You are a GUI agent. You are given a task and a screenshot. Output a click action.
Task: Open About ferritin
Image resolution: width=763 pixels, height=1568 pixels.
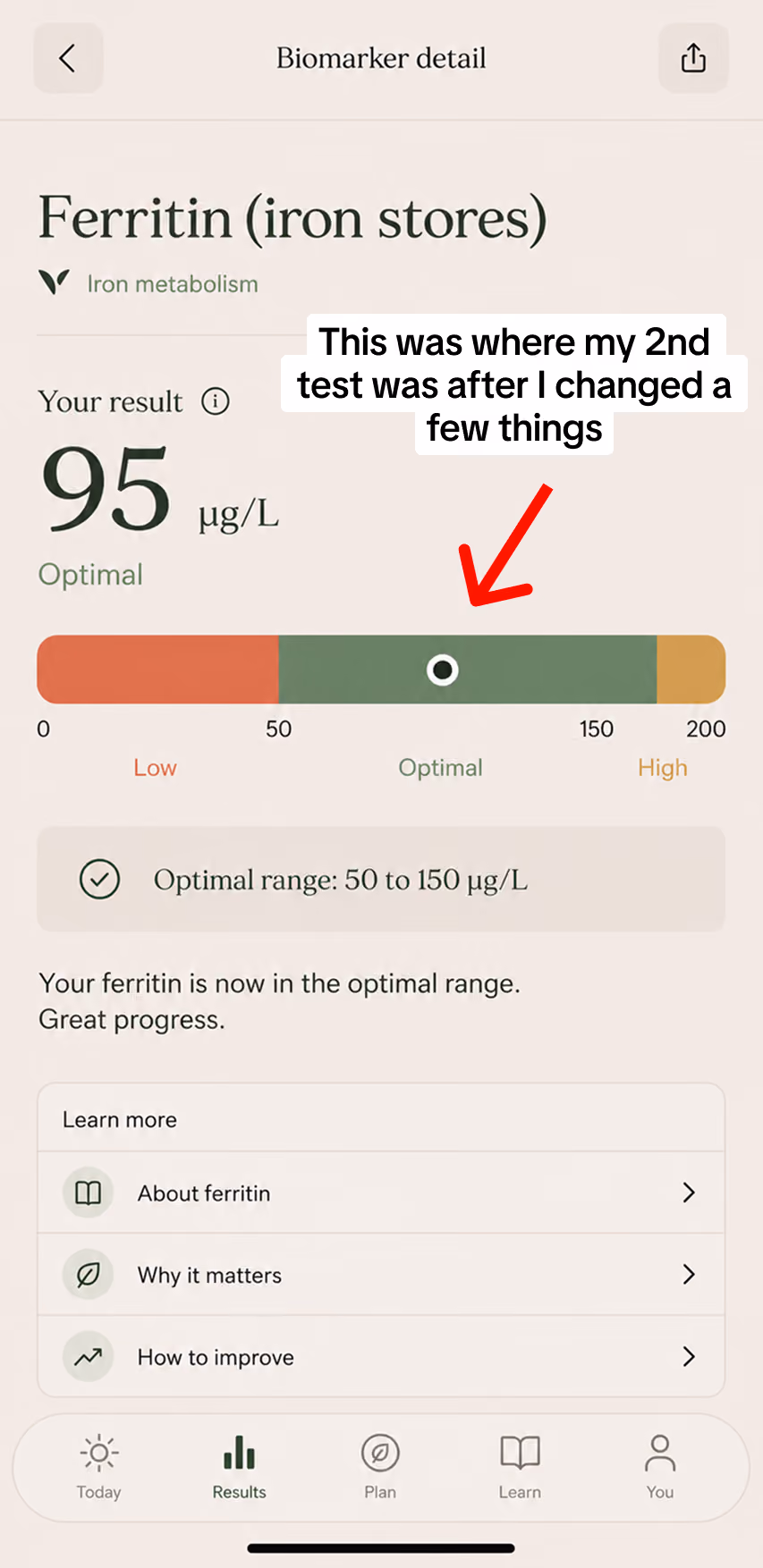point(381,1193)
